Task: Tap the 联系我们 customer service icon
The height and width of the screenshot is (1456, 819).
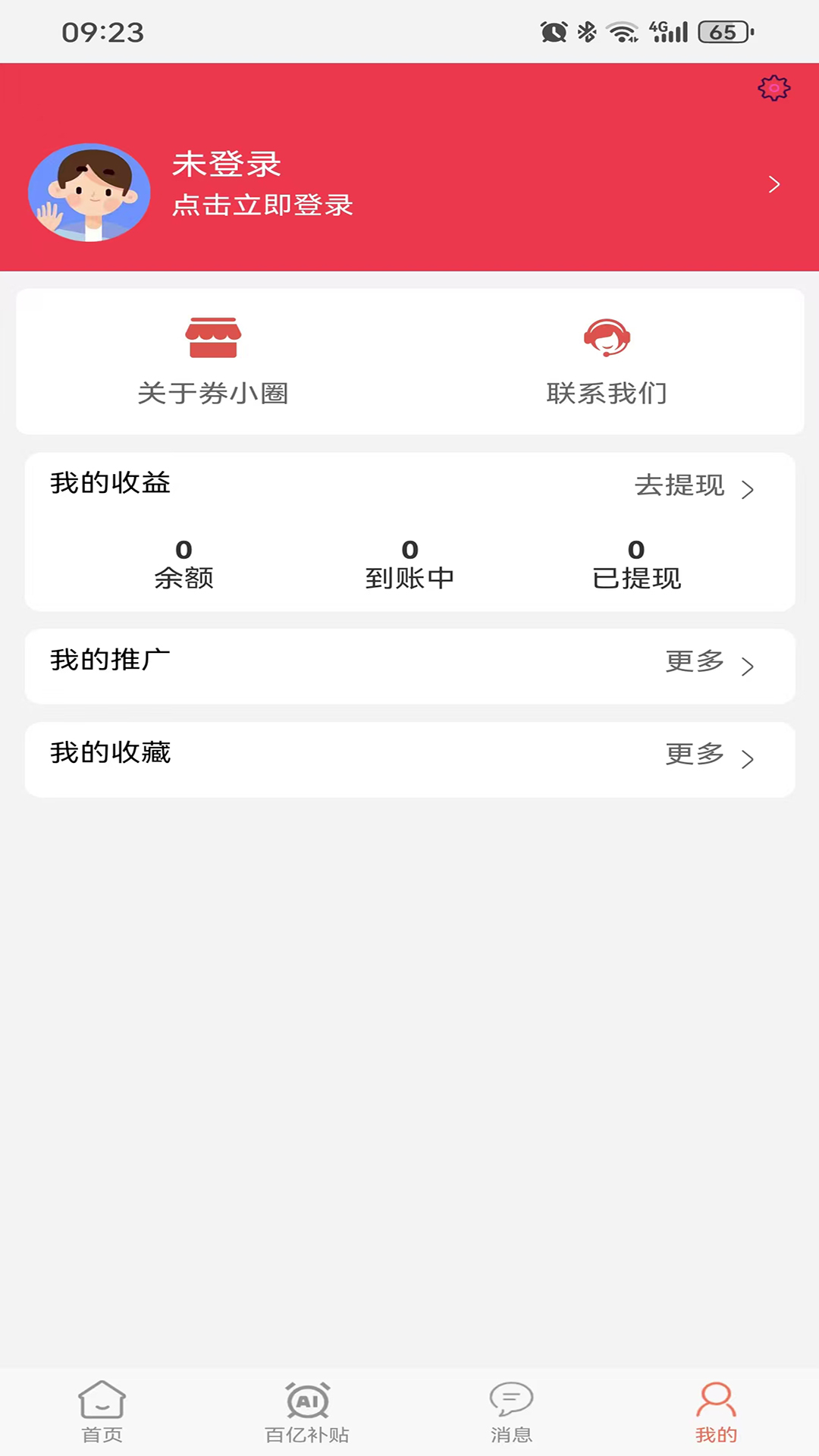Action: coord(605,339)
